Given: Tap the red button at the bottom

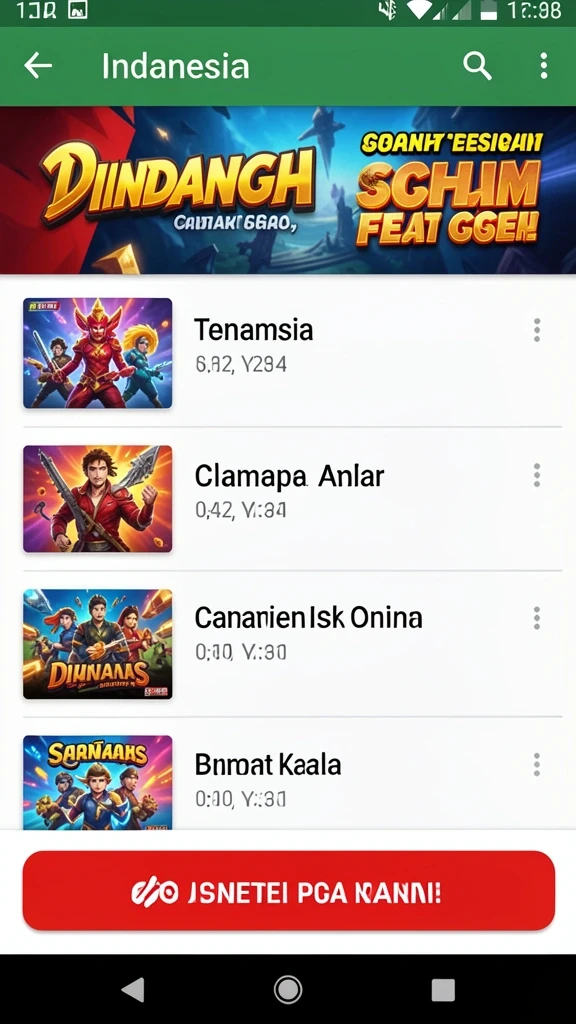Looking at the screenshot, I should [x=289, y=891].
